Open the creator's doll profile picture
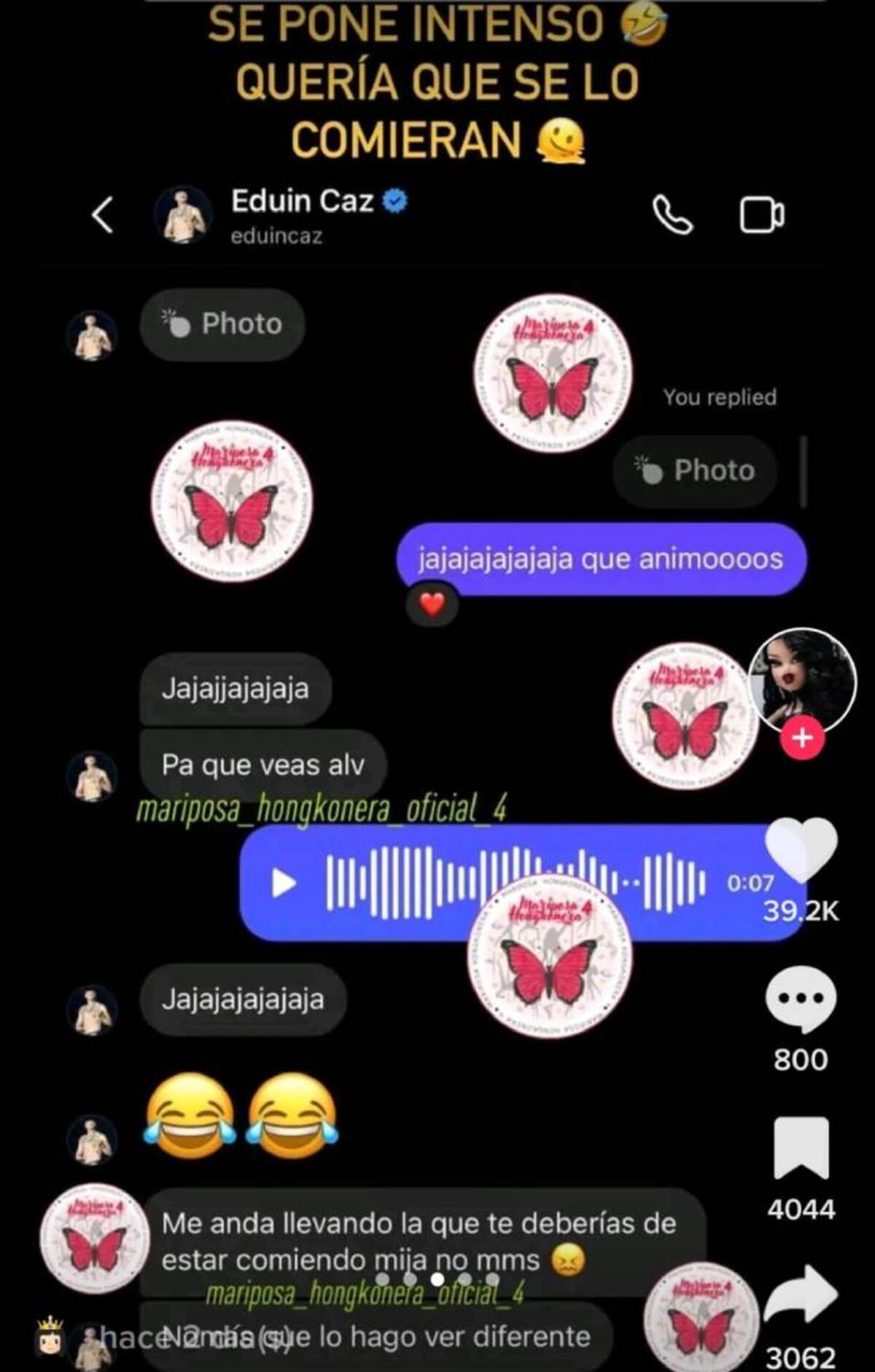Screen dimensions: 875x1372 [802, 678]
